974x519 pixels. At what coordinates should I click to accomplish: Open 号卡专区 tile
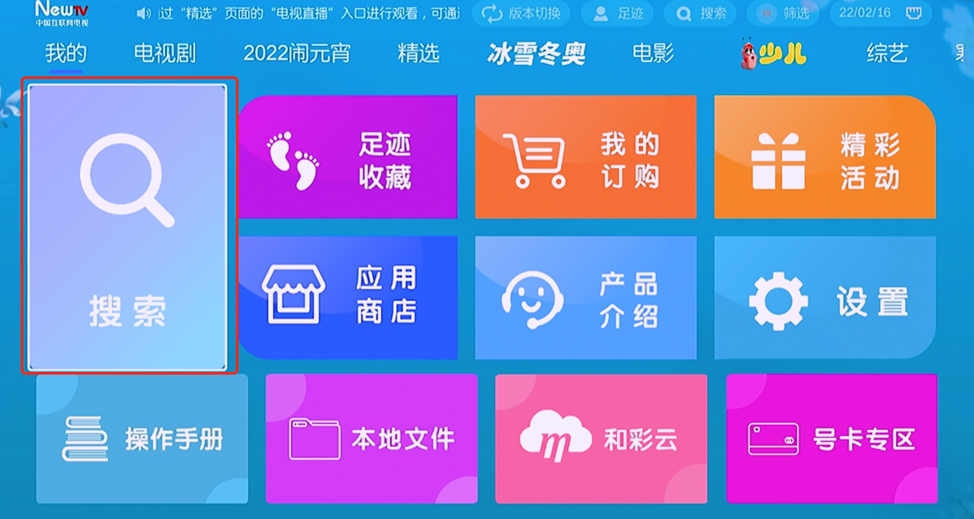pyautogui.click(x=831, y=439)
